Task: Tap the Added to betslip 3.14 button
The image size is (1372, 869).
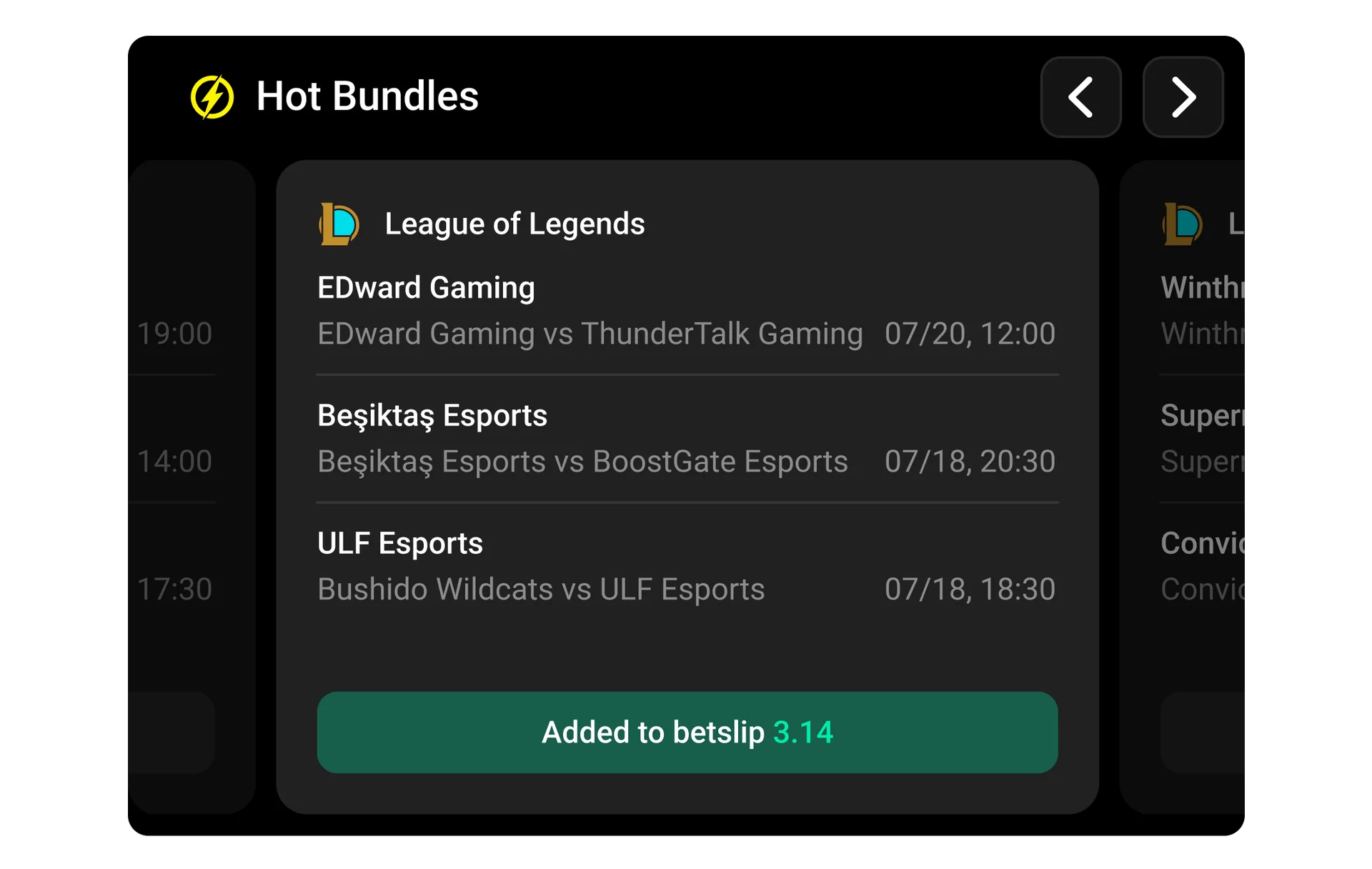Action: [687, 732]
